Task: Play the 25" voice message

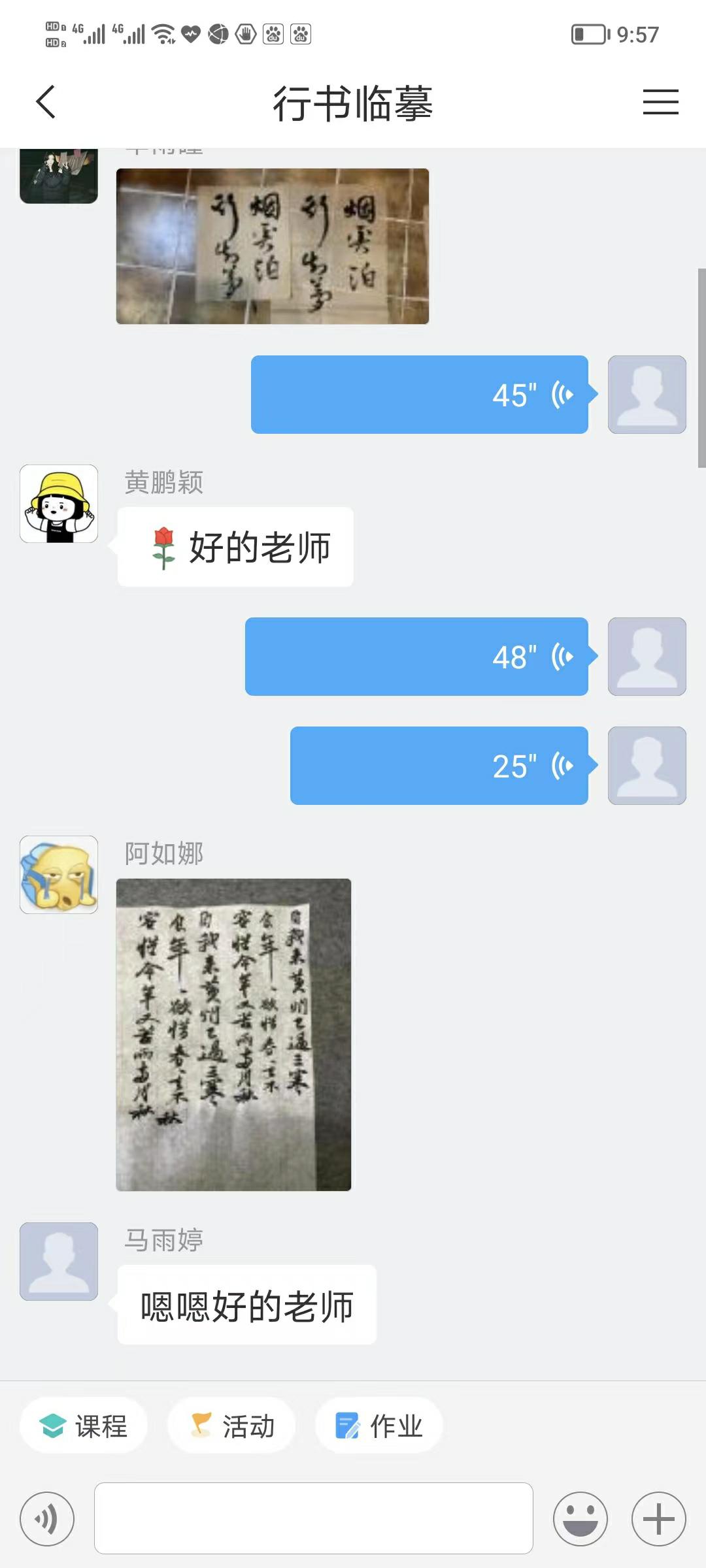Action: point(439,766)
